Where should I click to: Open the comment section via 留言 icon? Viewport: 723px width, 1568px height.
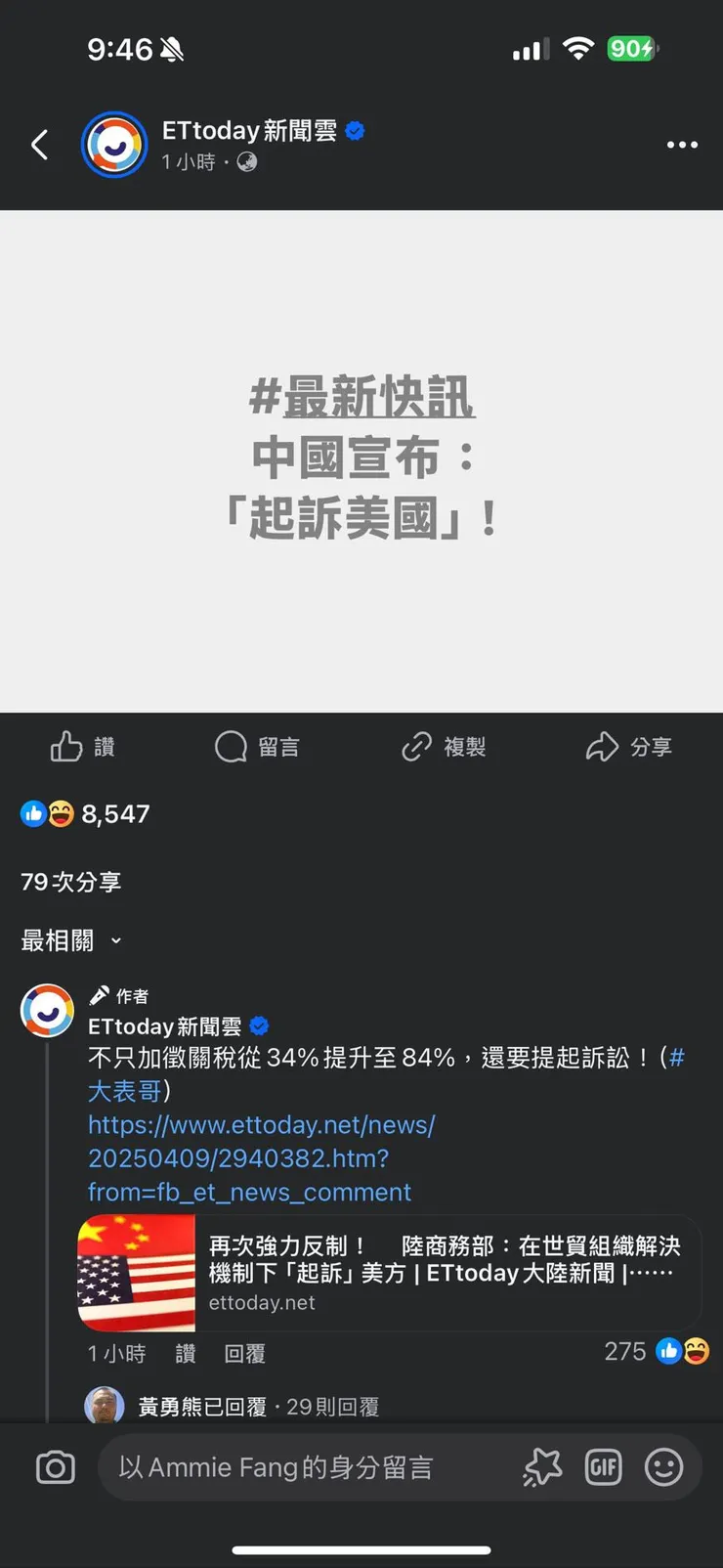point(257,746)
